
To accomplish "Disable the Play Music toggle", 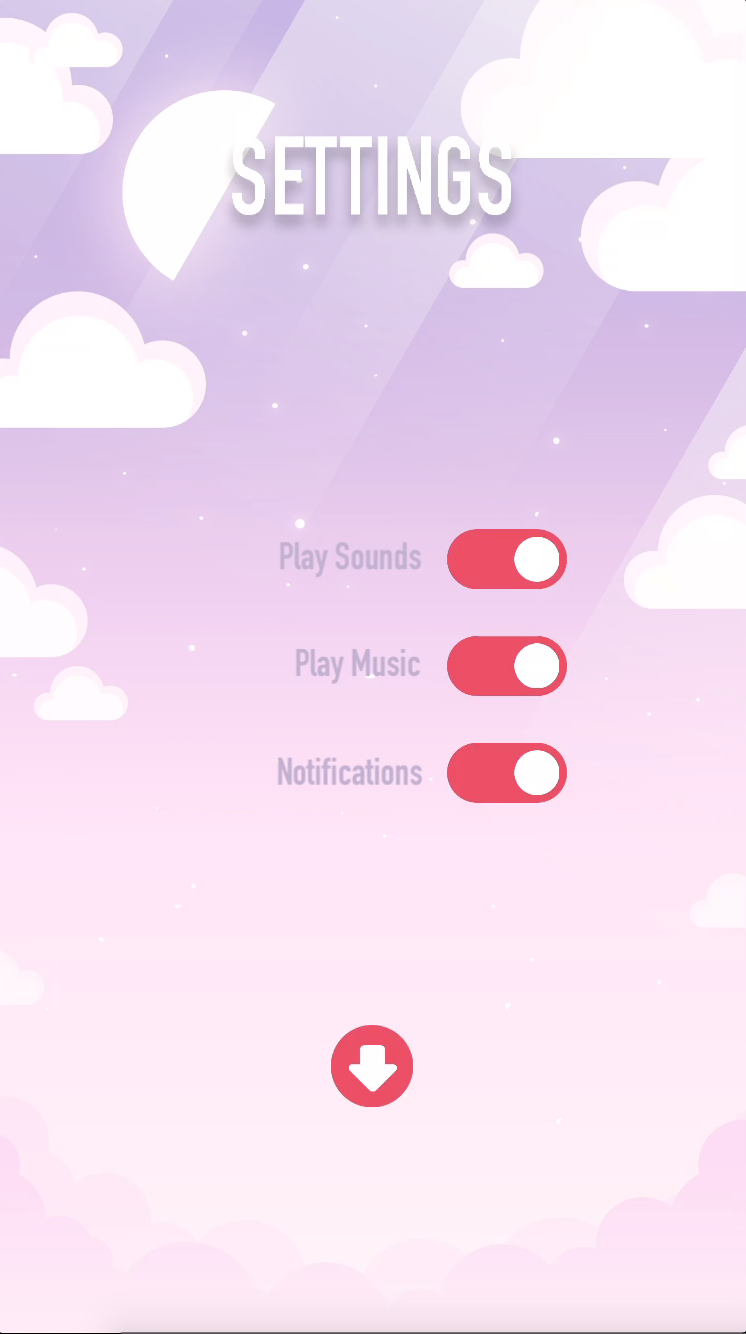I will tap(506, 666).
